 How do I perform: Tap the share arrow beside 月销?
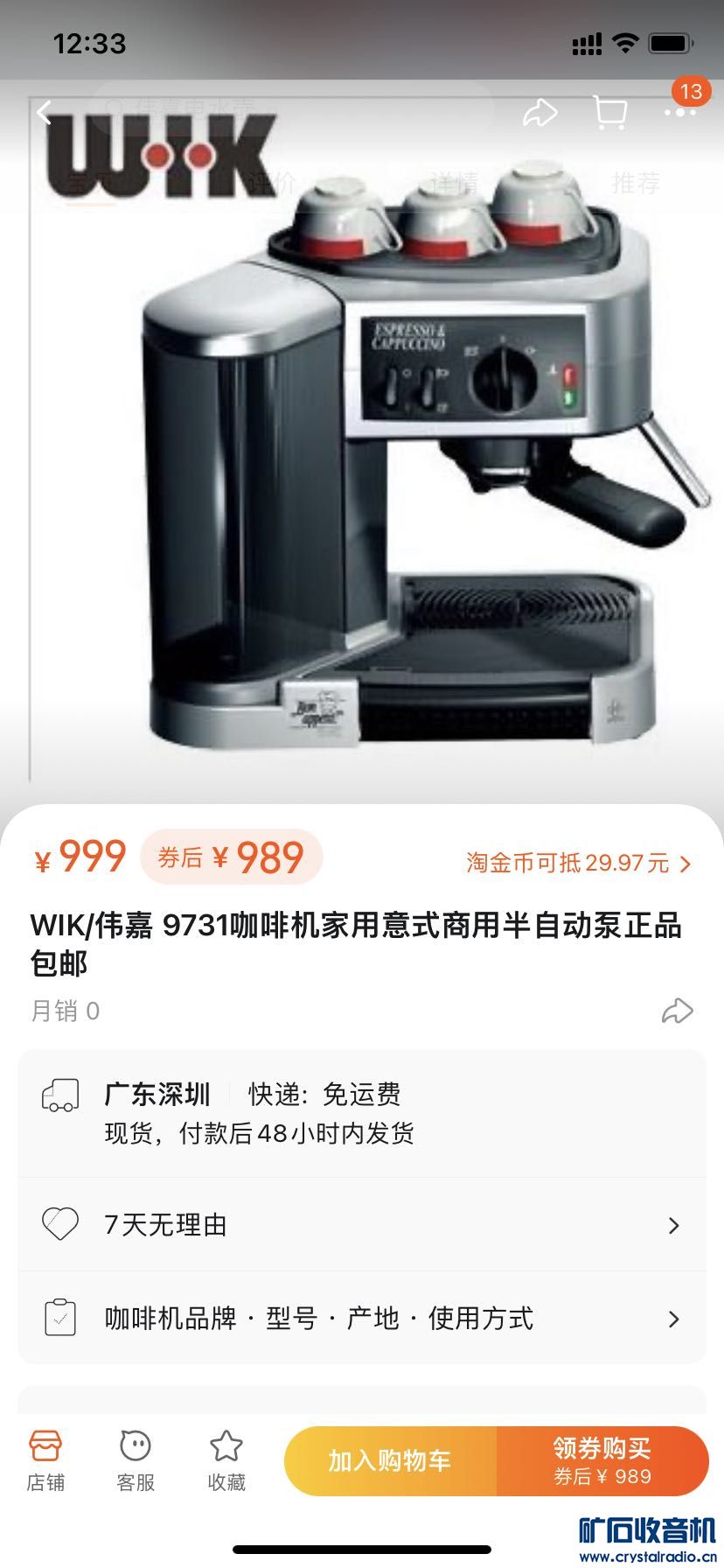click(677, 1011)
